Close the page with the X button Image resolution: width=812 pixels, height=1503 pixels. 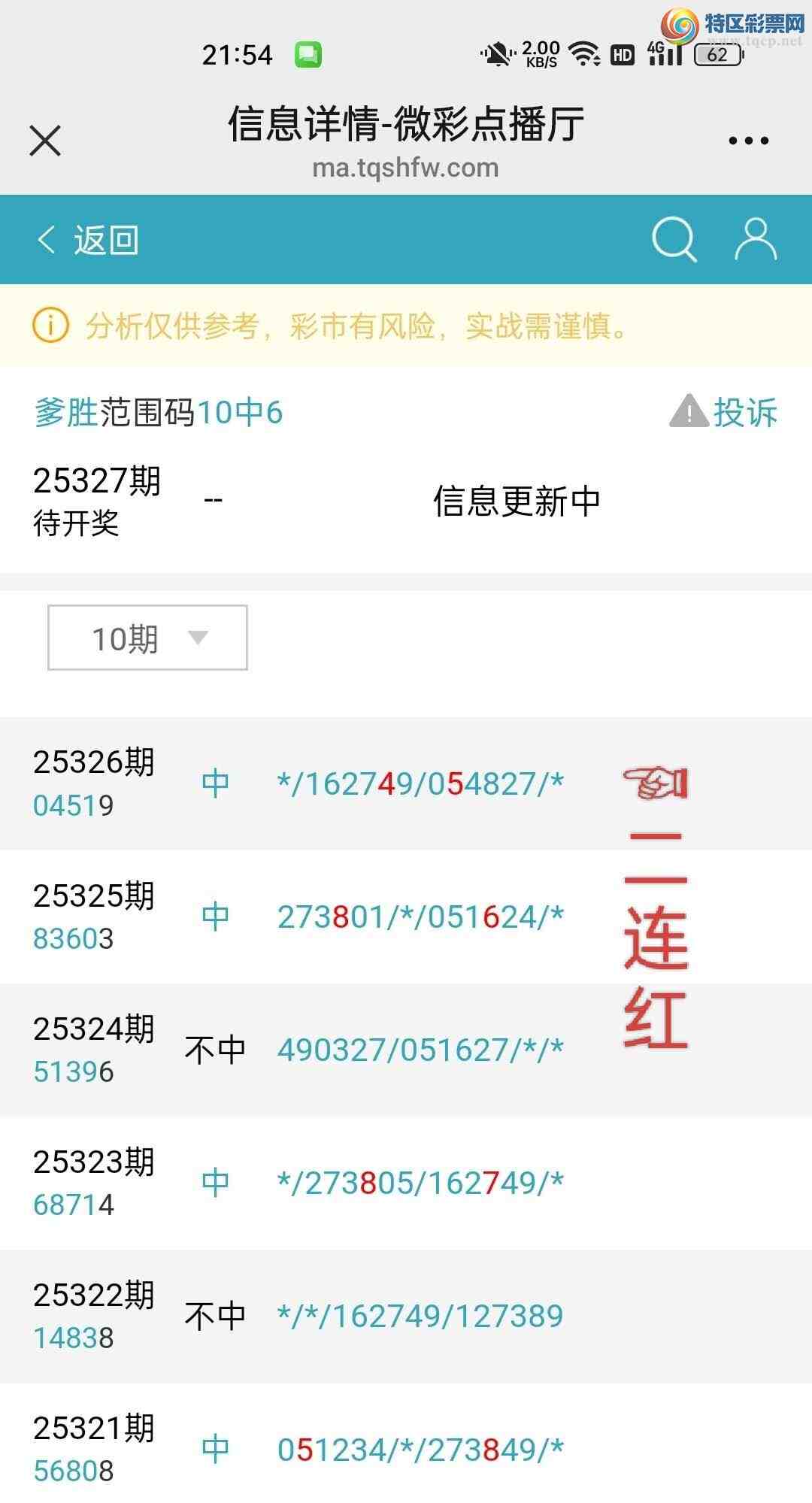click(45, 139)
